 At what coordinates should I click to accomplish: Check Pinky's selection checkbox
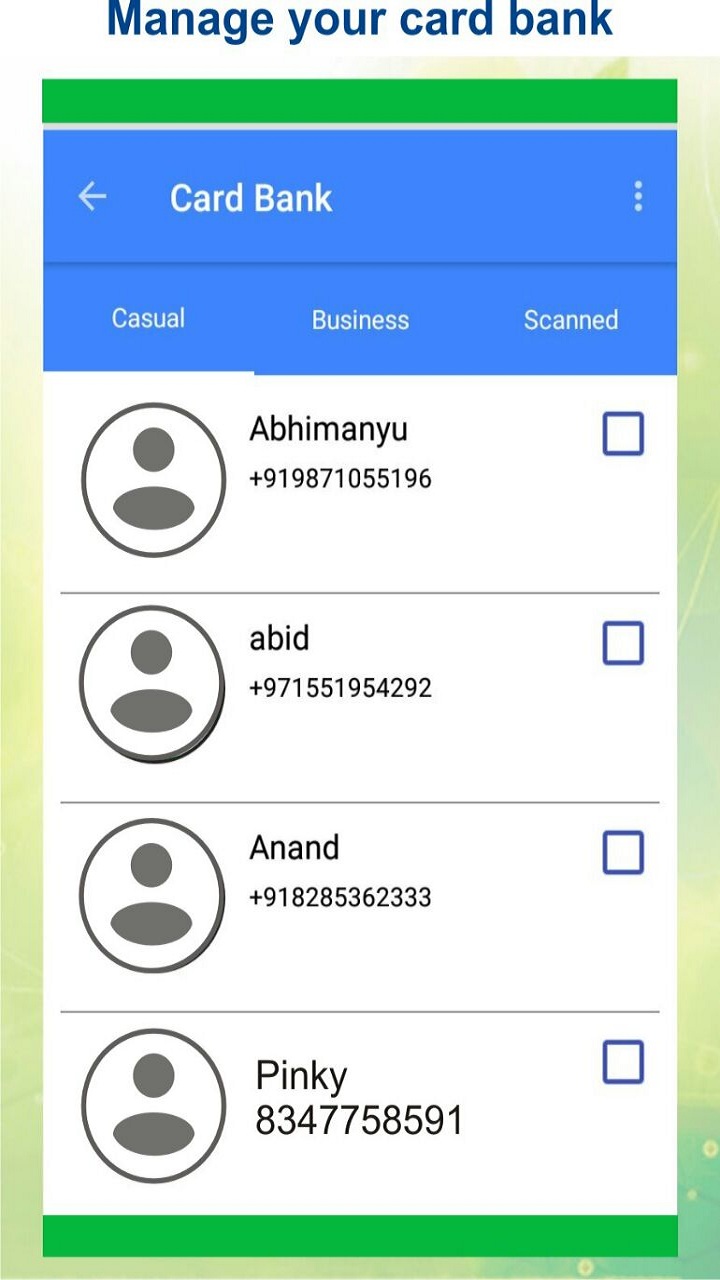(x=622, y=1062)
